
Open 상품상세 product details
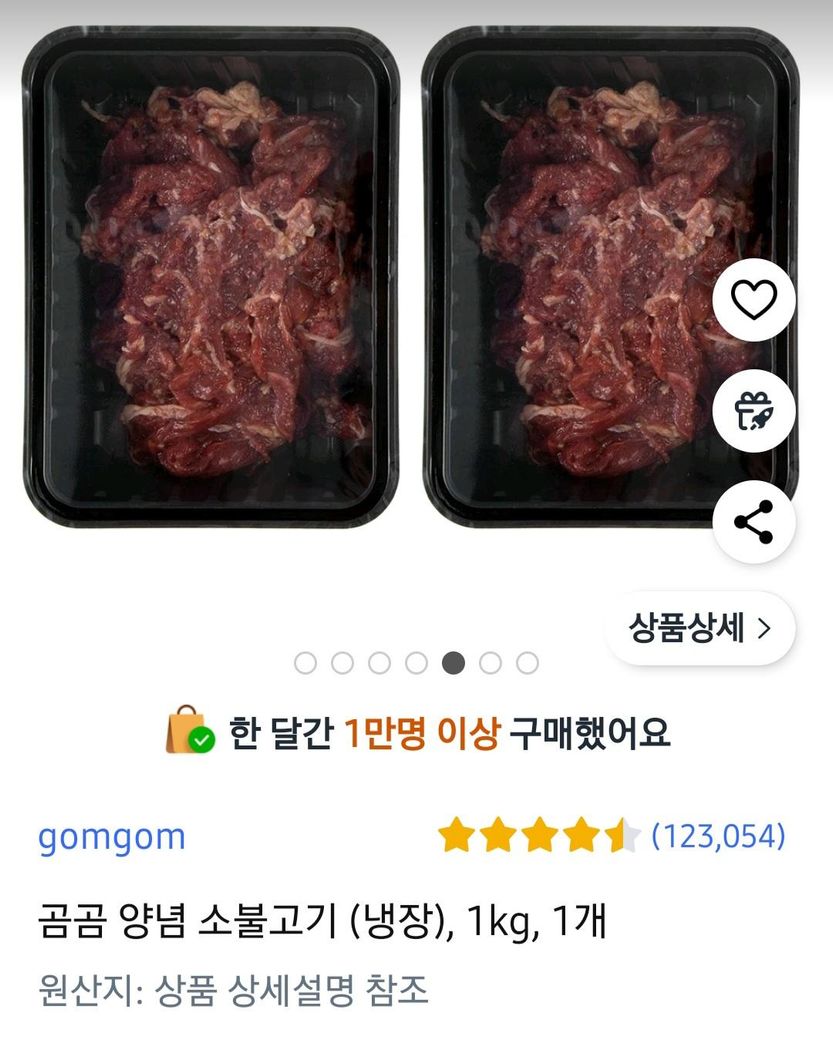click(700, 628)
